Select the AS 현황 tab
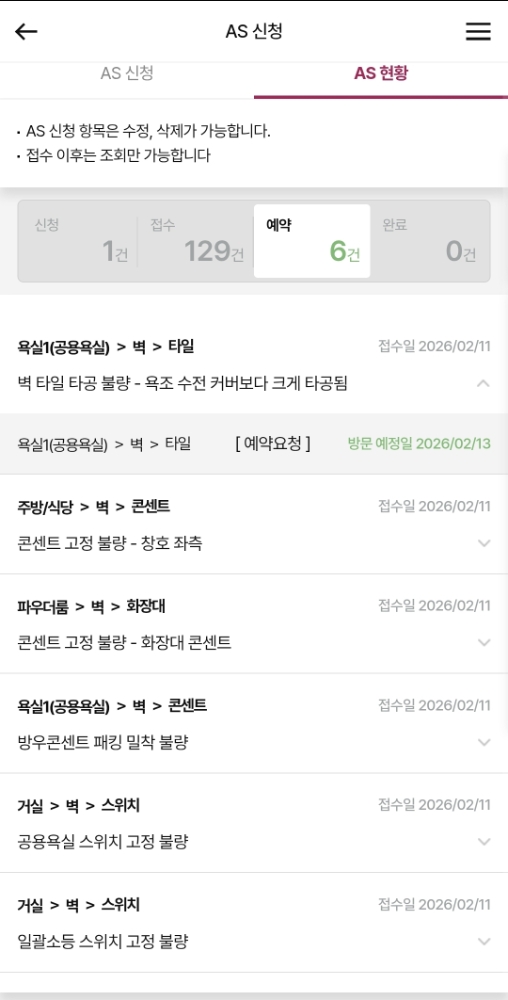Image resolution: width=508 pixels, height=1000 pixels. [x=381, y=74]
